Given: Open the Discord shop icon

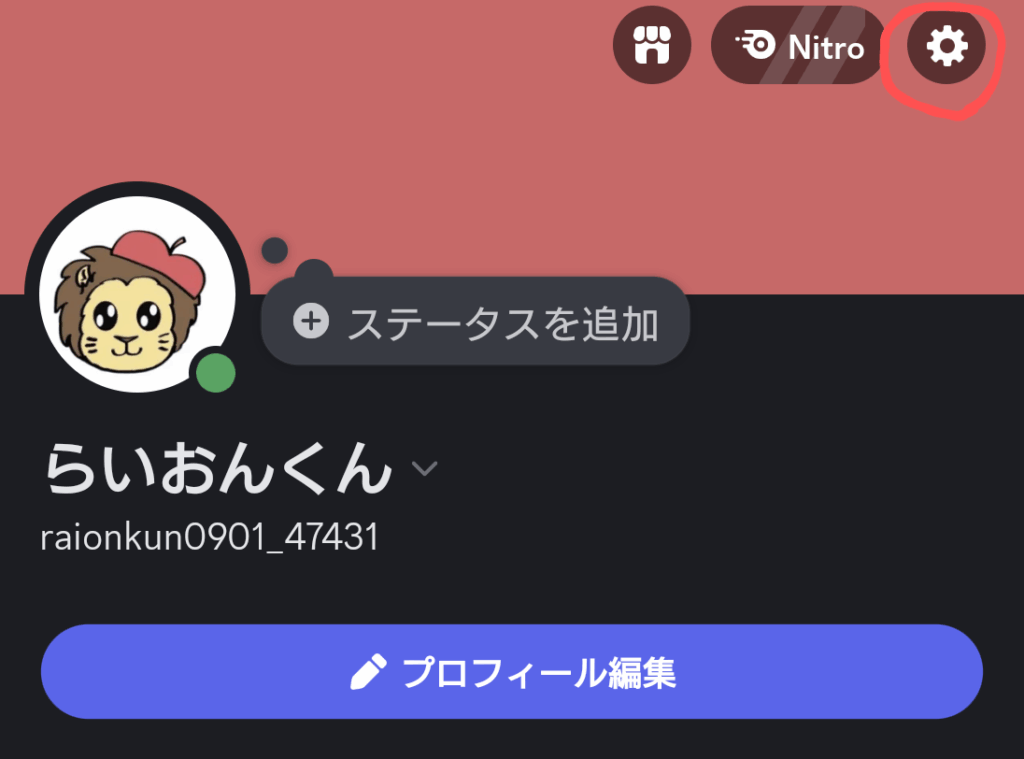Looking at the screenshot, I should [x=653, y=45].
